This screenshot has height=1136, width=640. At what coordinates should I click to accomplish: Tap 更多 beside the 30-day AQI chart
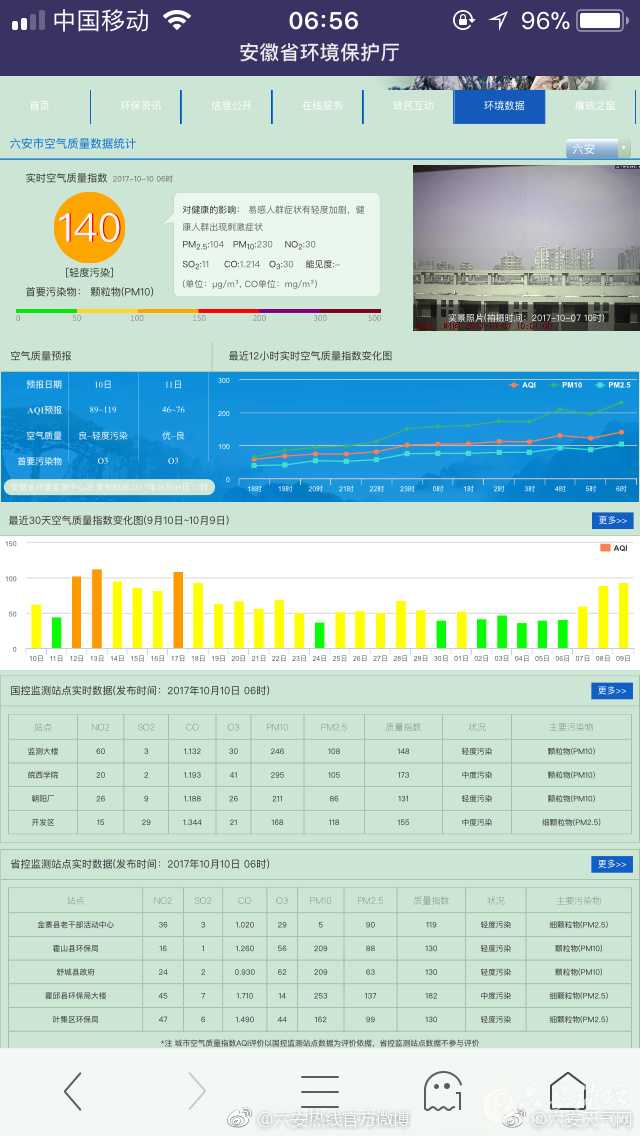coord(612,521)
